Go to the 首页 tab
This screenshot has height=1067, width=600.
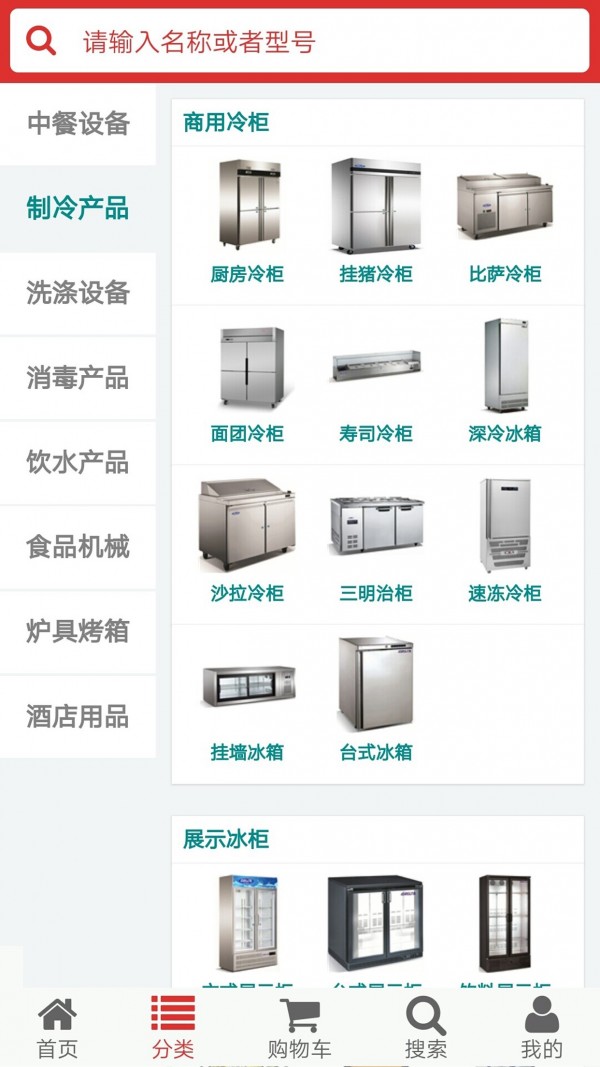point(57,1028)
